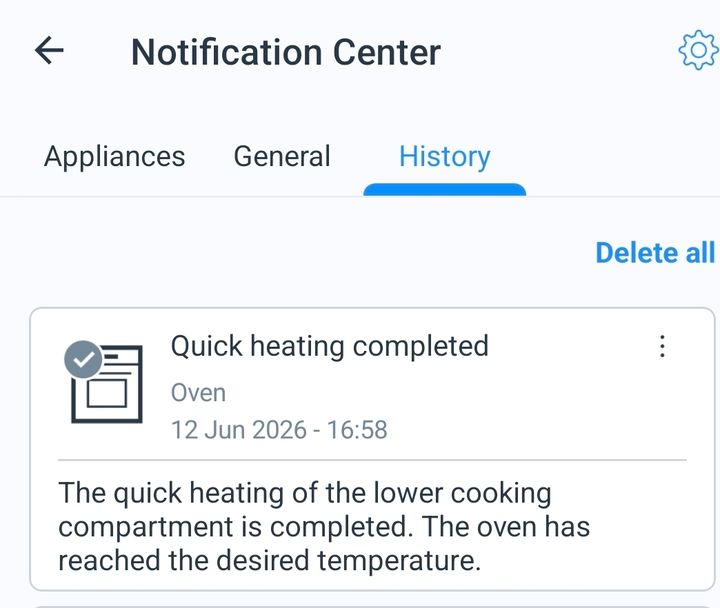Open notification settings gear
The image size is (720, 608).
tap(698, 50)
